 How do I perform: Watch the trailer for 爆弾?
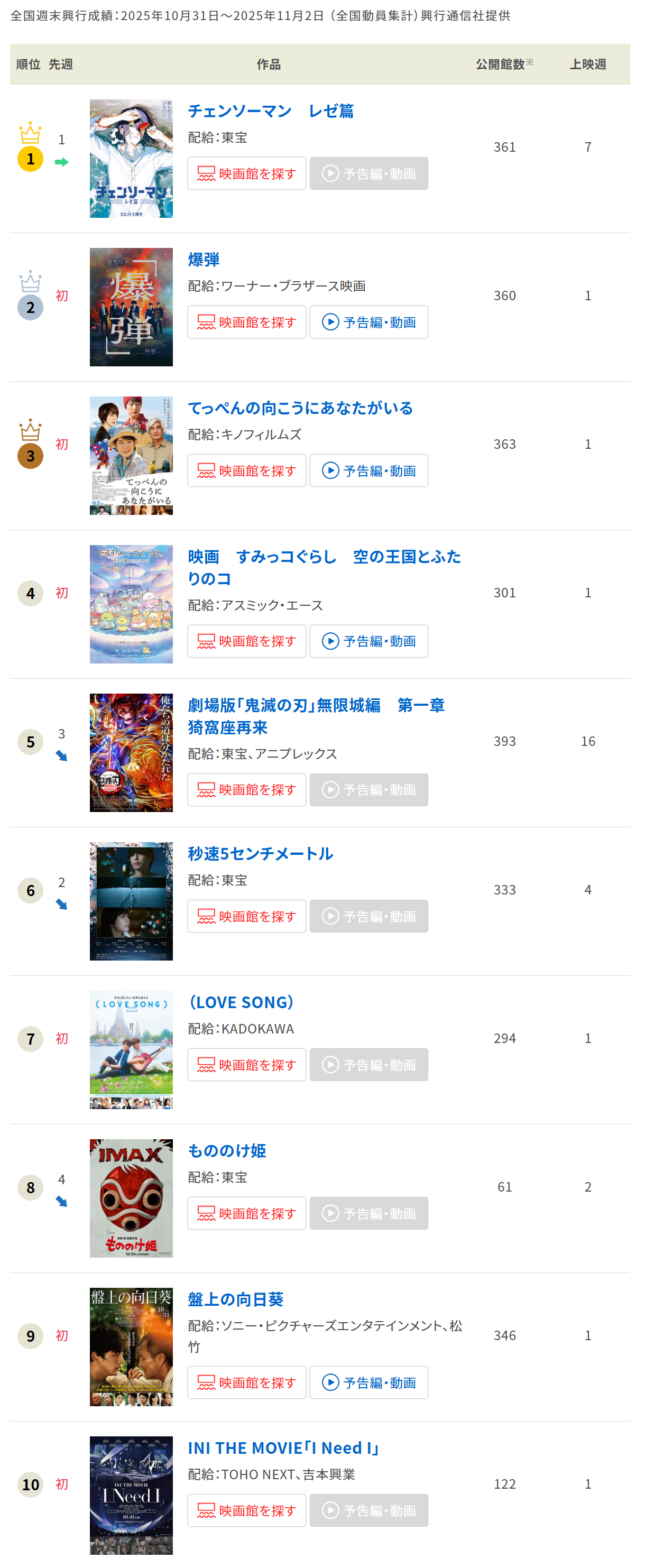(368, 322)
